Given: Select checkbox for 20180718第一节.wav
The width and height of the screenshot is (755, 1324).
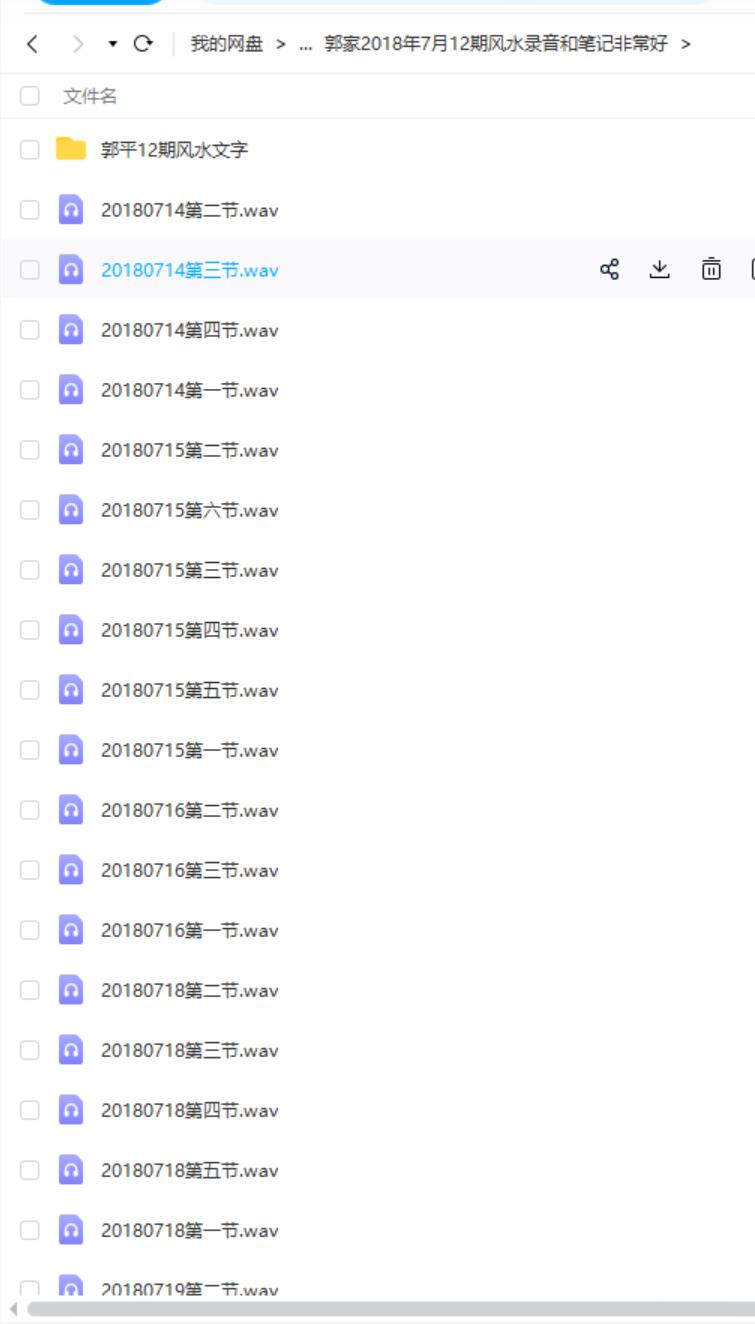Looking at the screenshot, I should point(30,1230).
